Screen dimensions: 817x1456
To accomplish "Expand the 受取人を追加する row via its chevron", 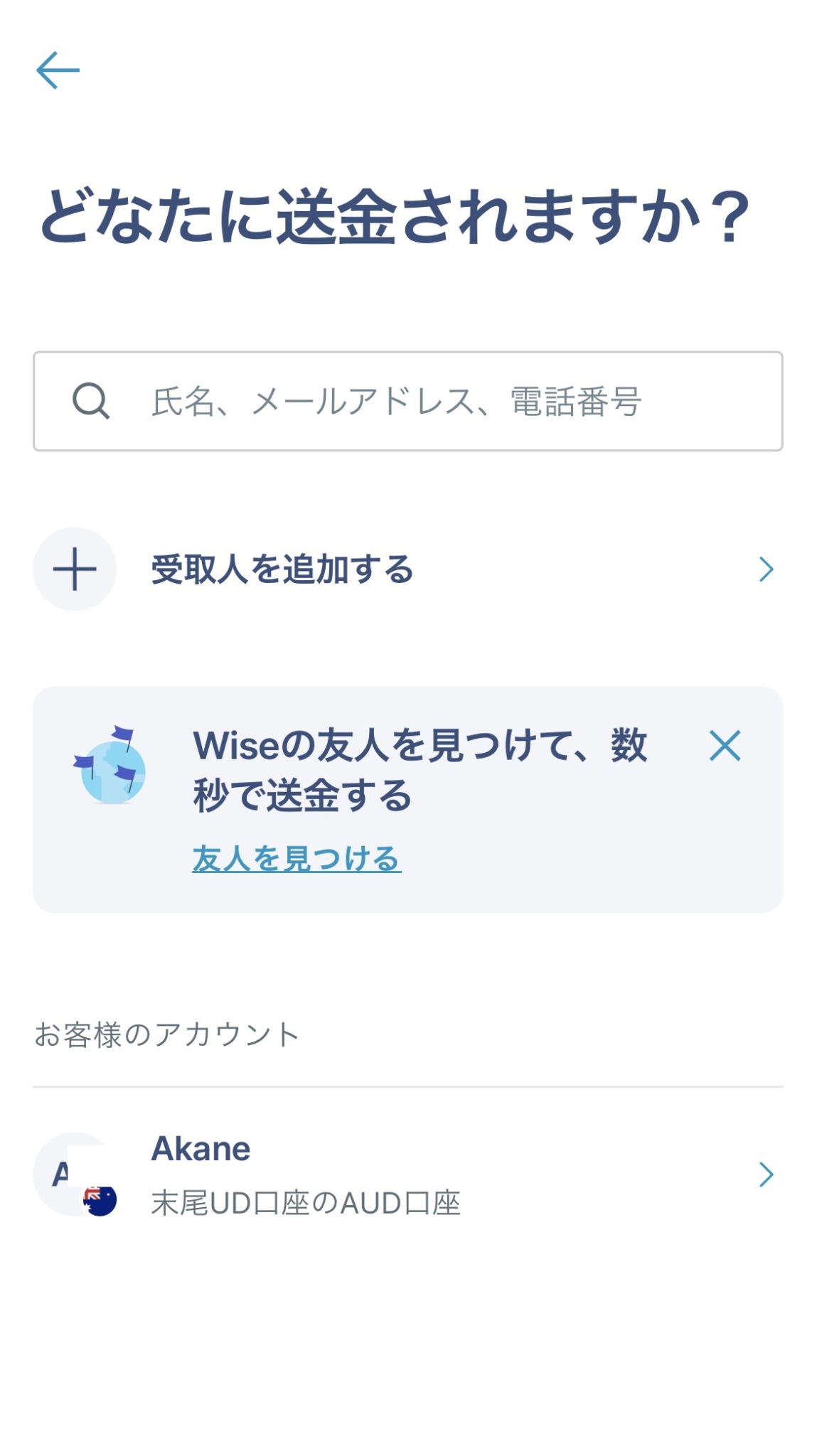I will tap(766, 569).
